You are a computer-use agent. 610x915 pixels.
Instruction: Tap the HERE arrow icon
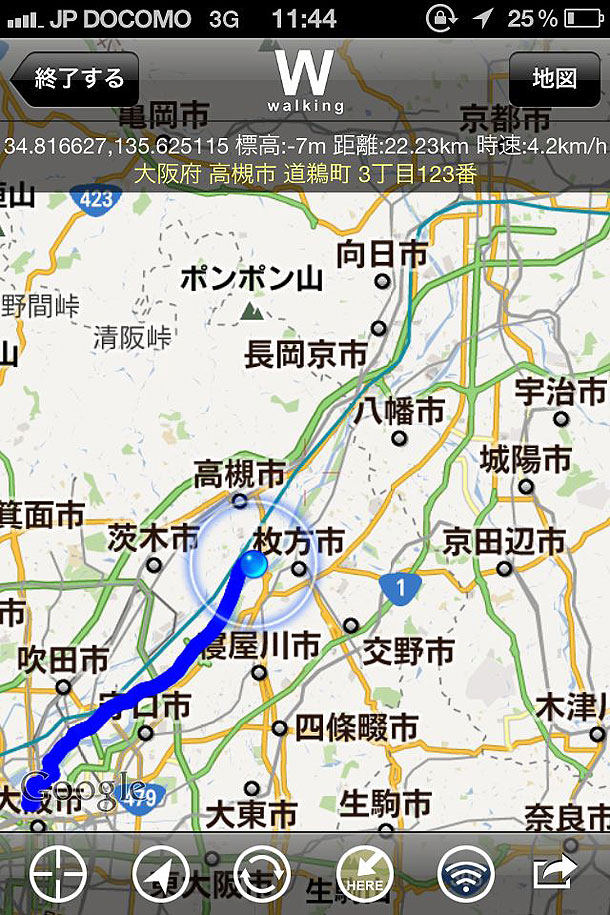click(364, 873)
